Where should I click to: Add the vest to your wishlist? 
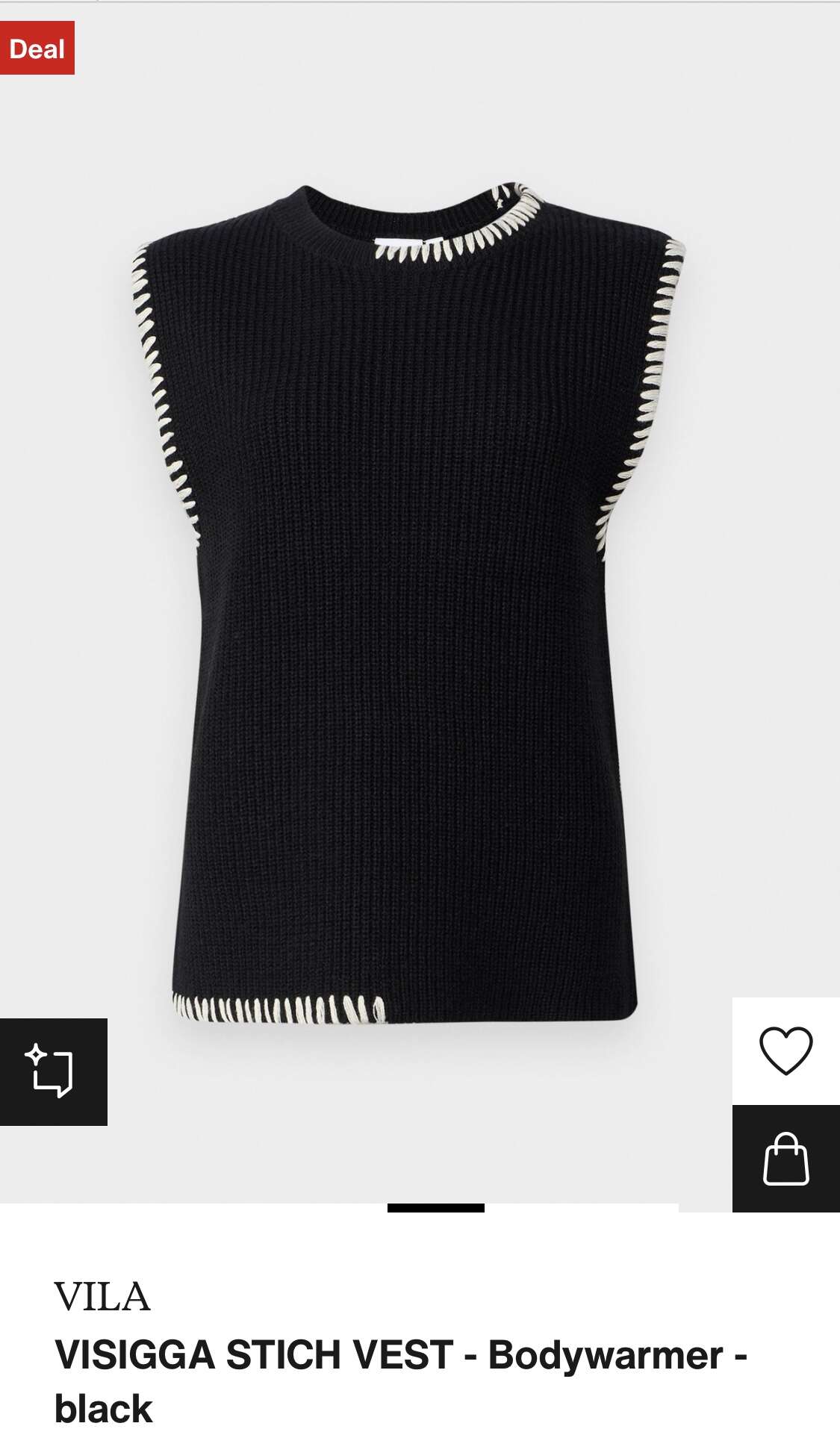[x=785, y=1050]
